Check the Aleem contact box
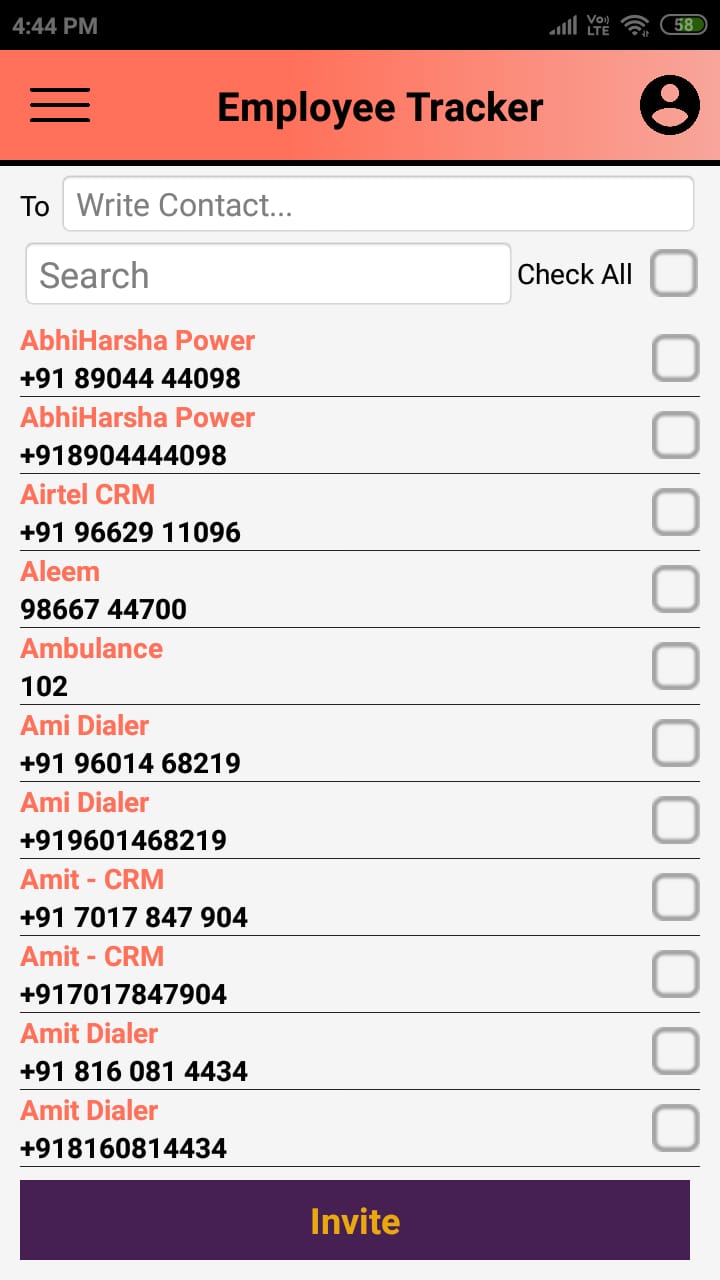 pos(675,589)
